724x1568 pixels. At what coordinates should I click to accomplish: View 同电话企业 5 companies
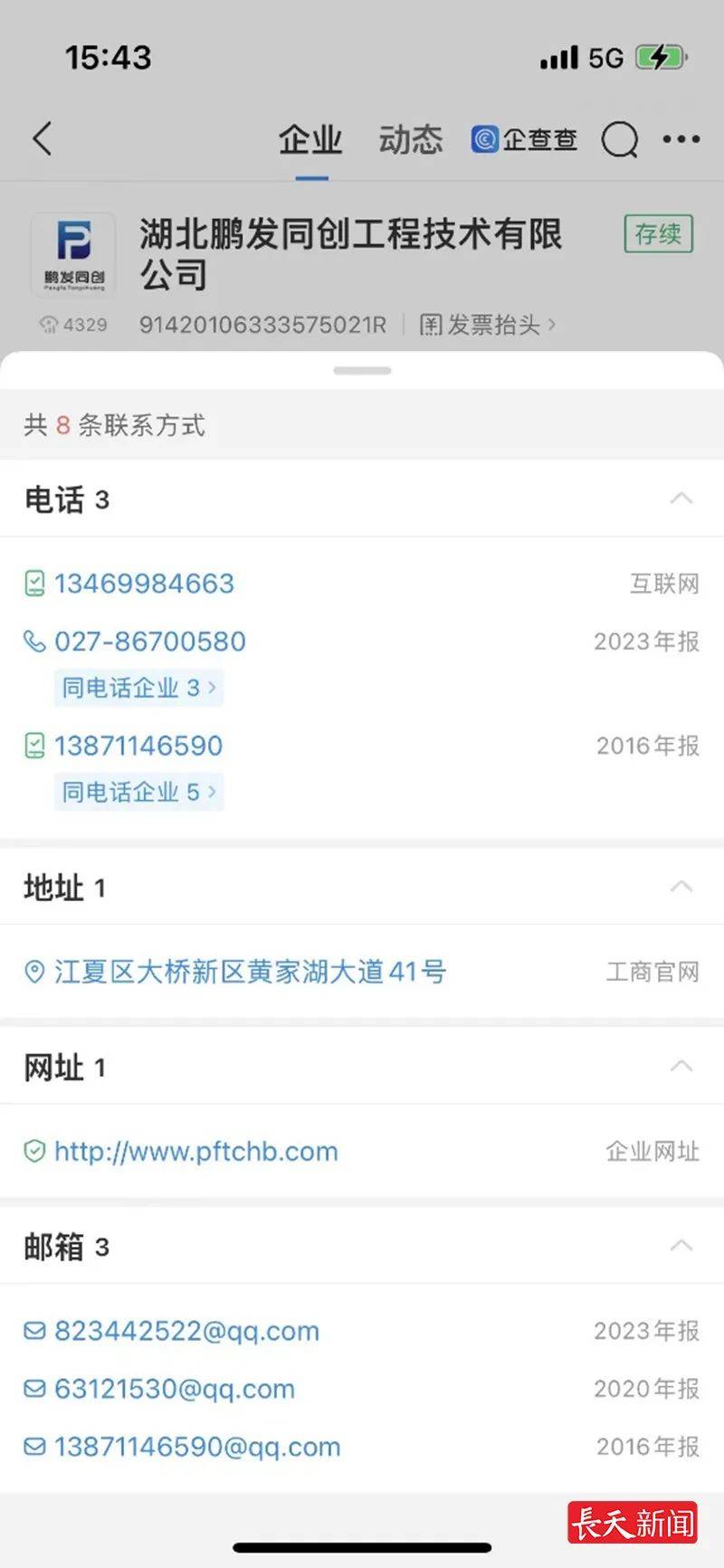tap(138, 792)
